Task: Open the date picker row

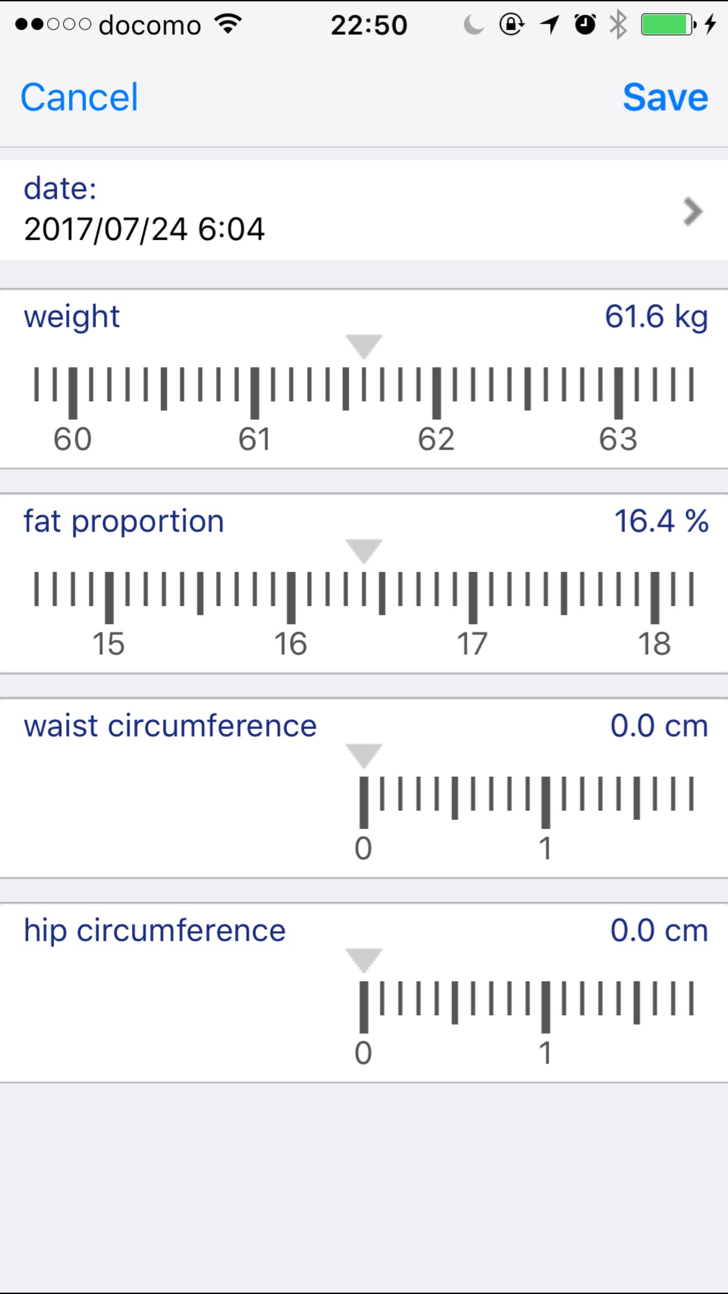Action: (x=364, y=211)
